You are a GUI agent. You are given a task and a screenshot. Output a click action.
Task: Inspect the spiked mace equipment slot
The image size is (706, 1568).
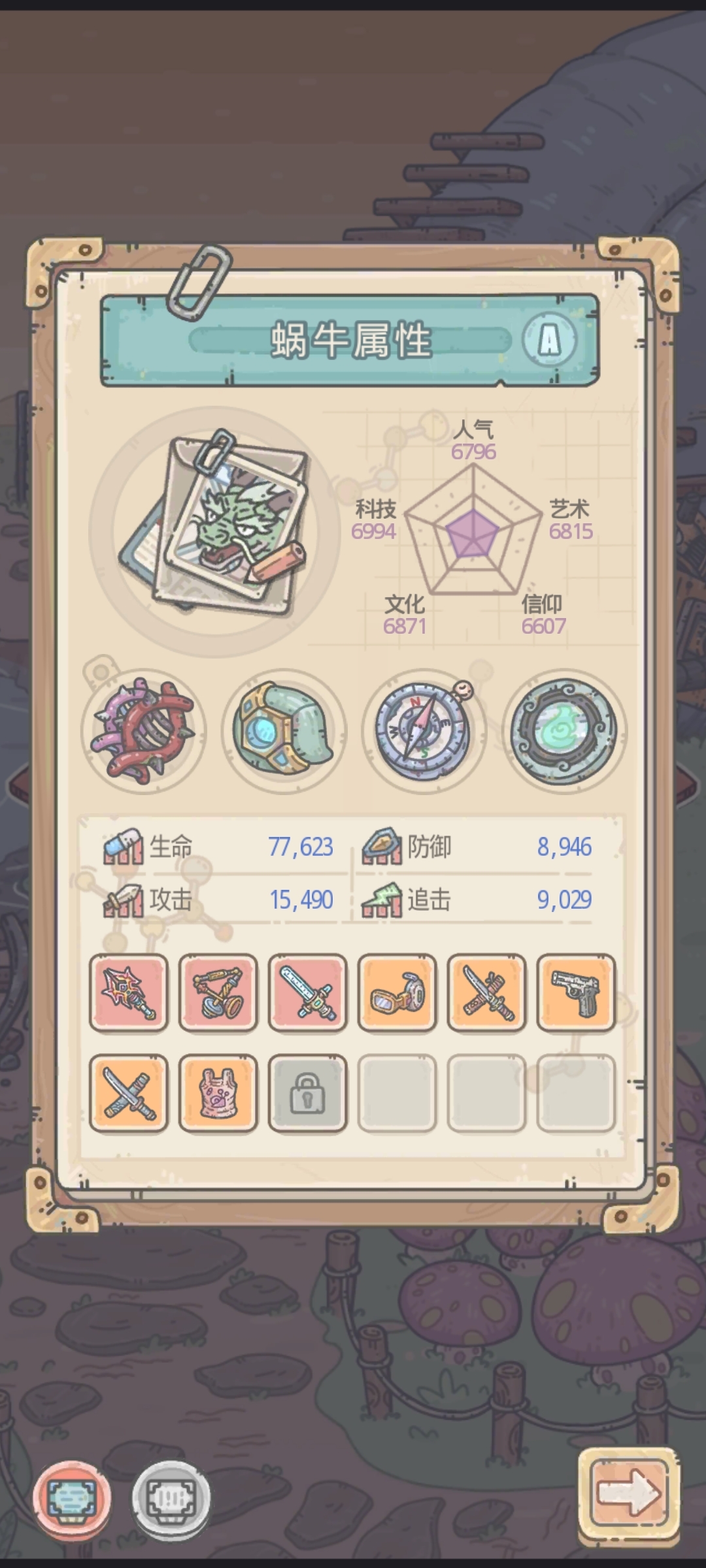pos(129,992)
